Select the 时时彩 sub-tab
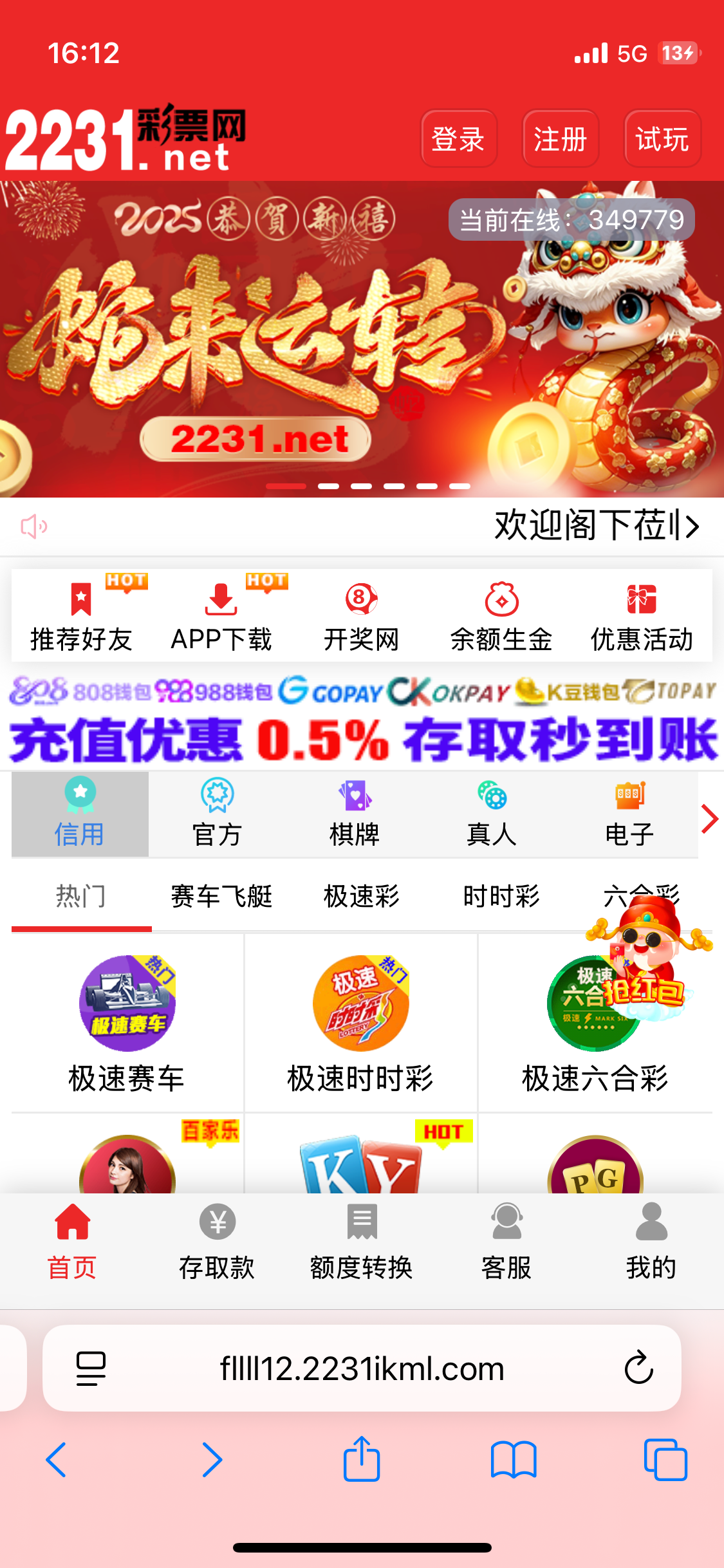The height and width of the screenshot is (1568, 724). 501,896
